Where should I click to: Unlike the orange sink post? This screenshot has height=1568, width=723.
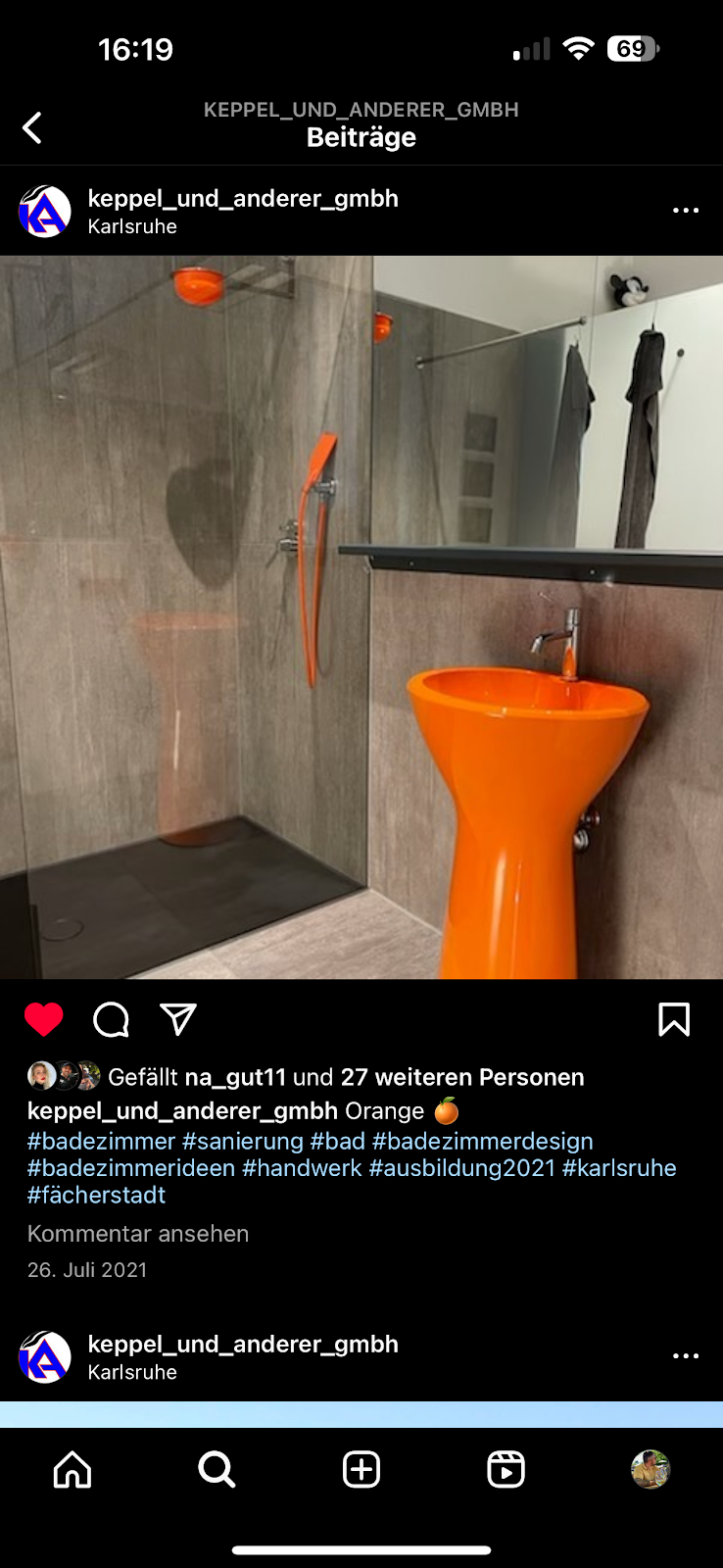(44, 1020)
